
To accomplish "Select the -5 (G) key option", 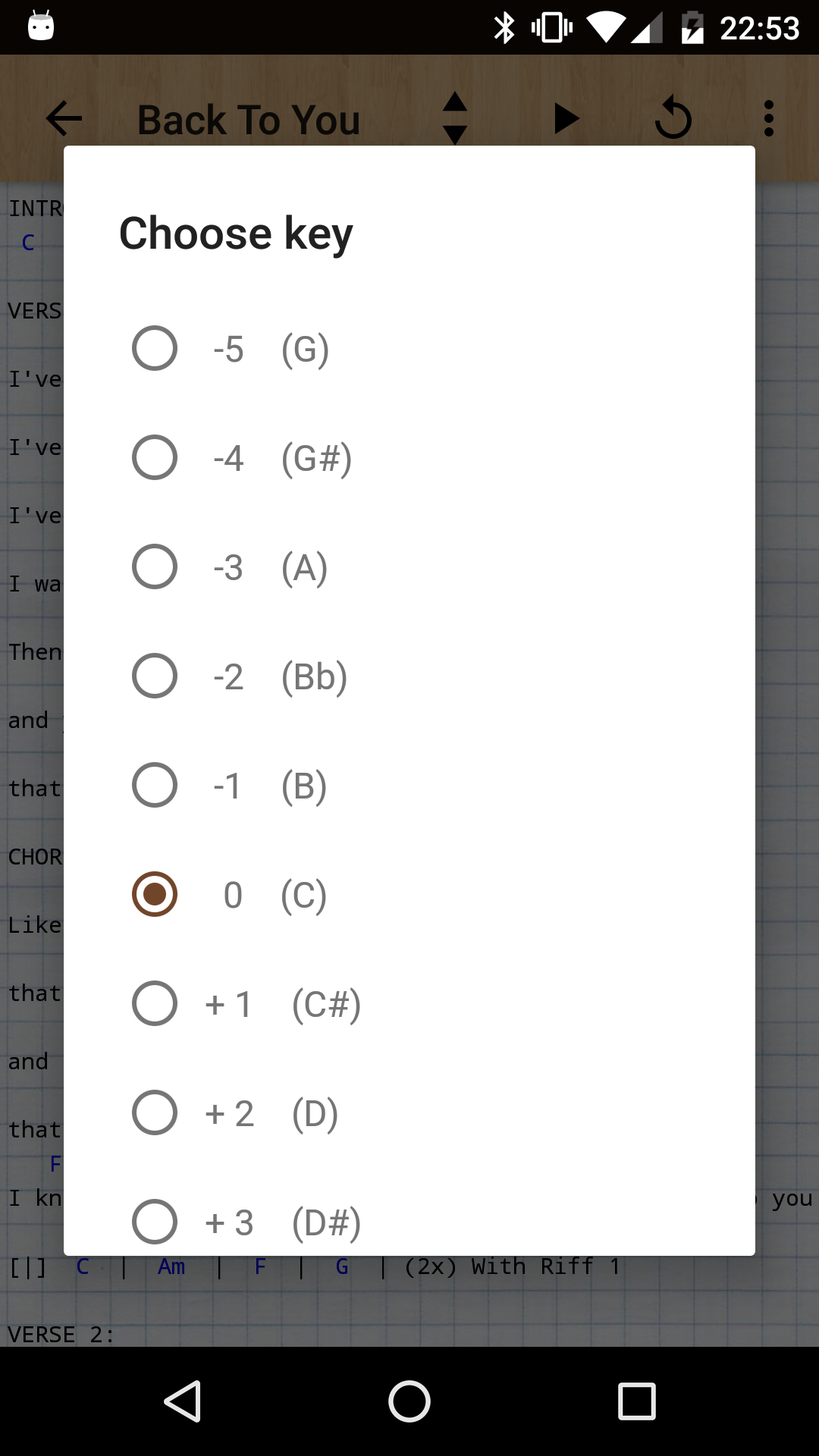I will pos(409,348).
